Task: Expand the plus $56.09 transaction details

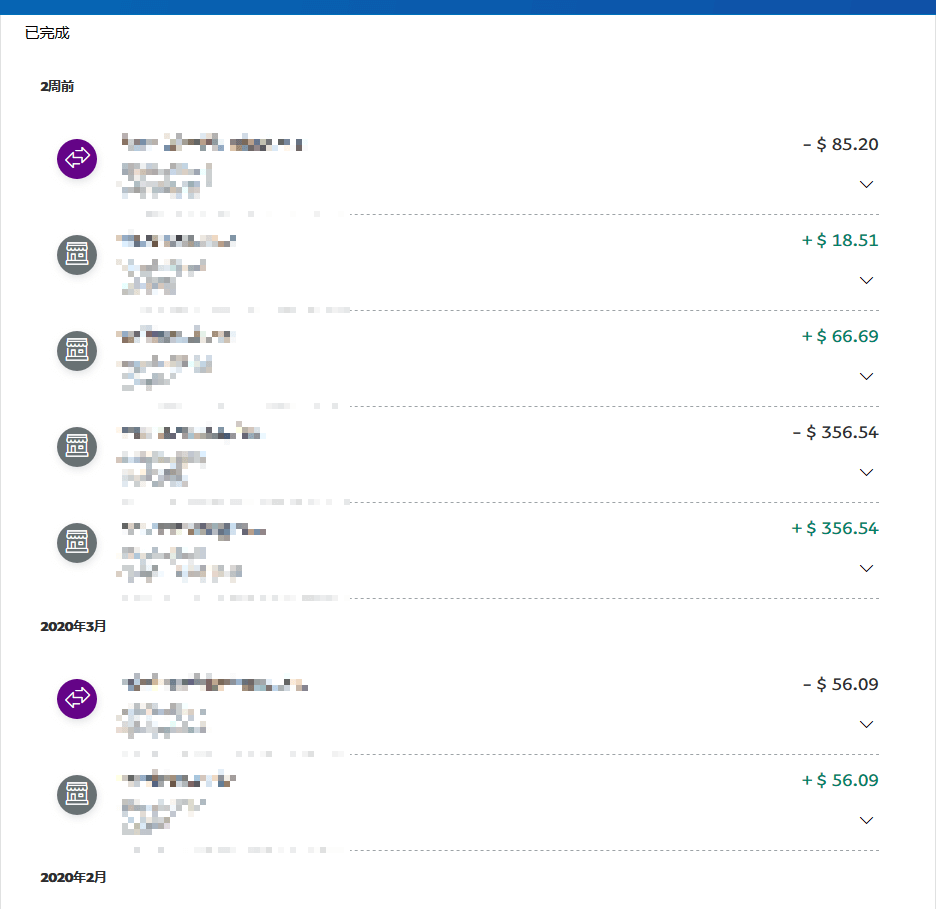Action: pyautogui.click(x=866, y=820)
